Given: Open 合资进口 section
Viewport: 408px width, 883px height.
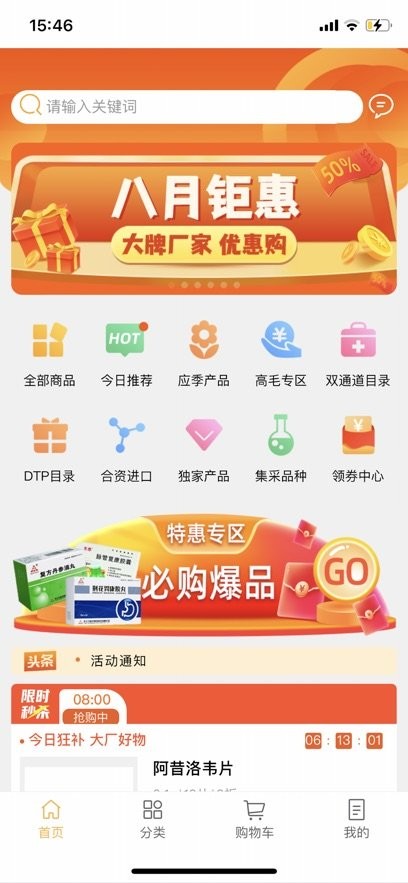Looking at the screenshot, I should [126, 449].
